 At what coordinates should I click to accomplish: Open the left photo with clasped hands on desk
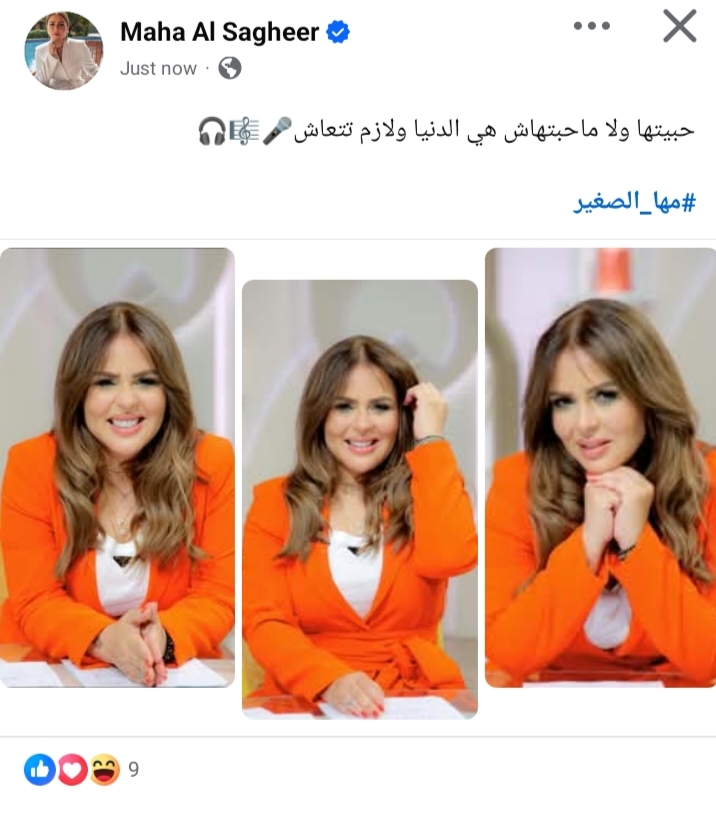(x=117, y=467)
